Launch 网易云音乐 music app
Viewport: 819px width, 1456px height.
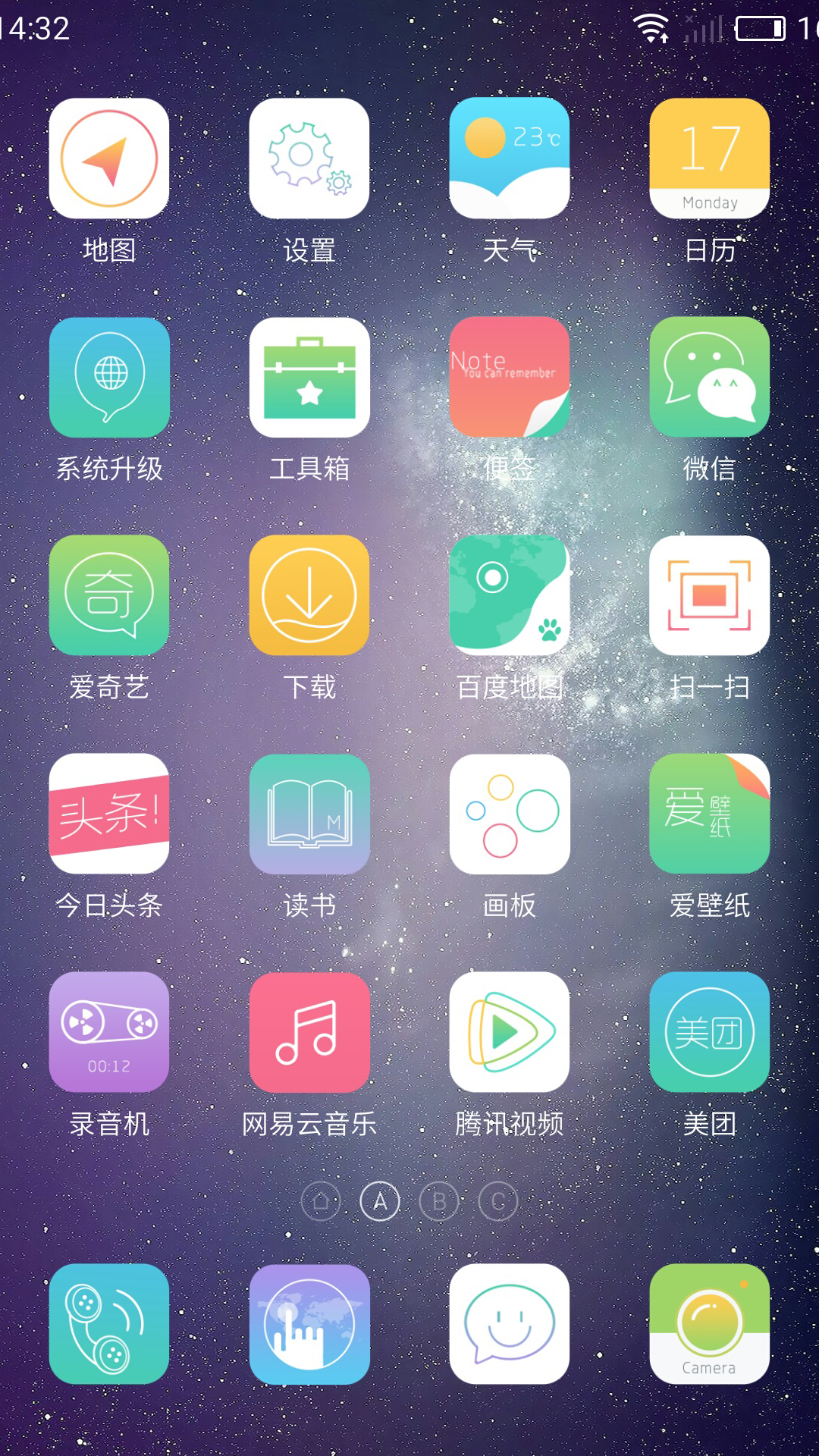pyautogui.click(x=309, y=1032)
